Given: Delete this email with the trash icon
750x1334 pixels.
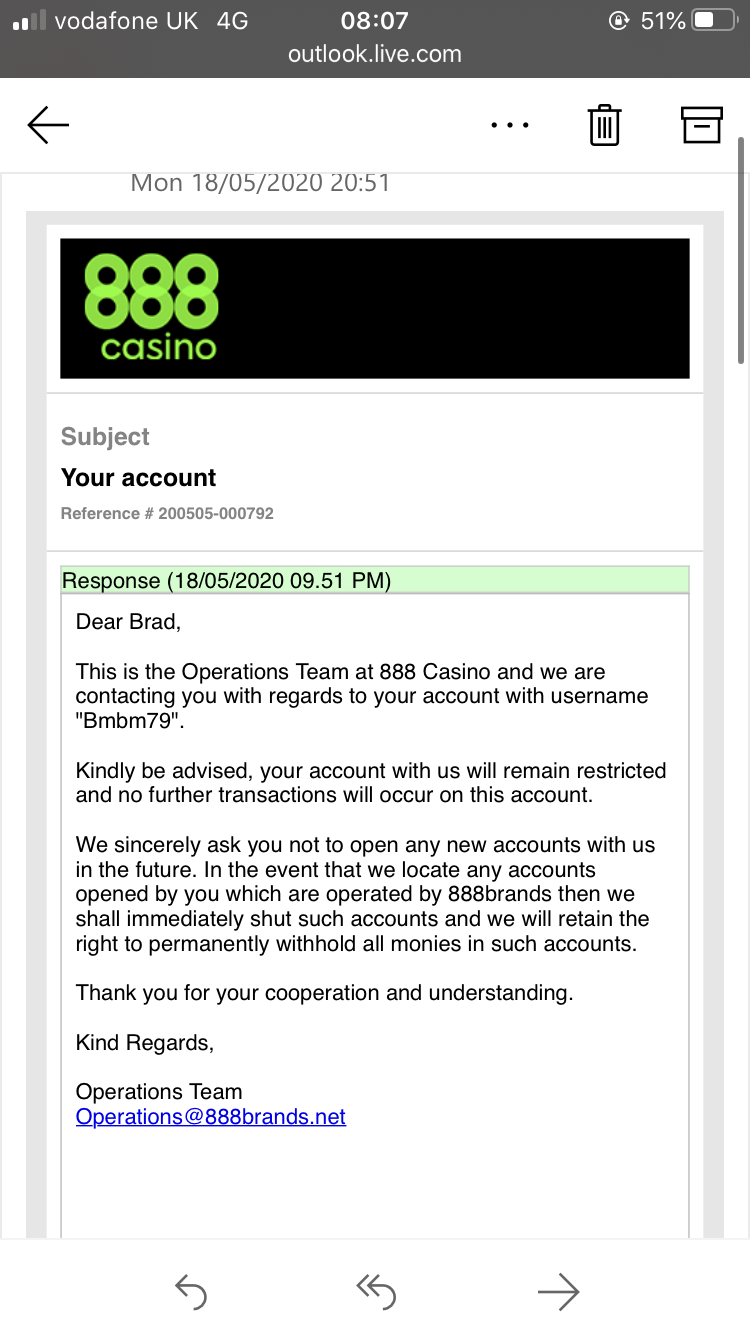Looking at the screenshot, I should click(604, 125).
